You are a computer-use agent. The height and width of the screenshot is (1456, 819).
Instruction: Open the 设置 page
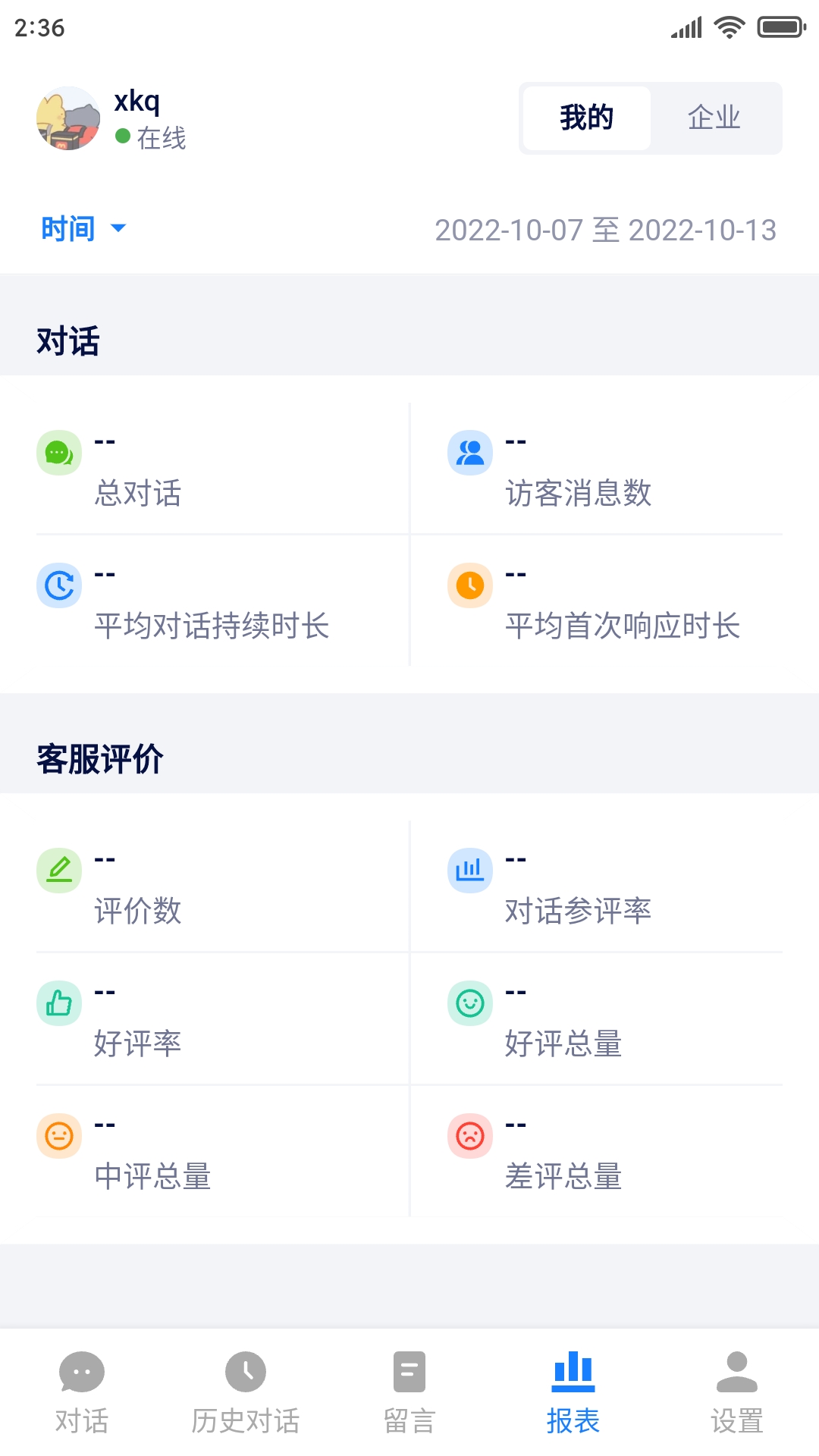737,1395
